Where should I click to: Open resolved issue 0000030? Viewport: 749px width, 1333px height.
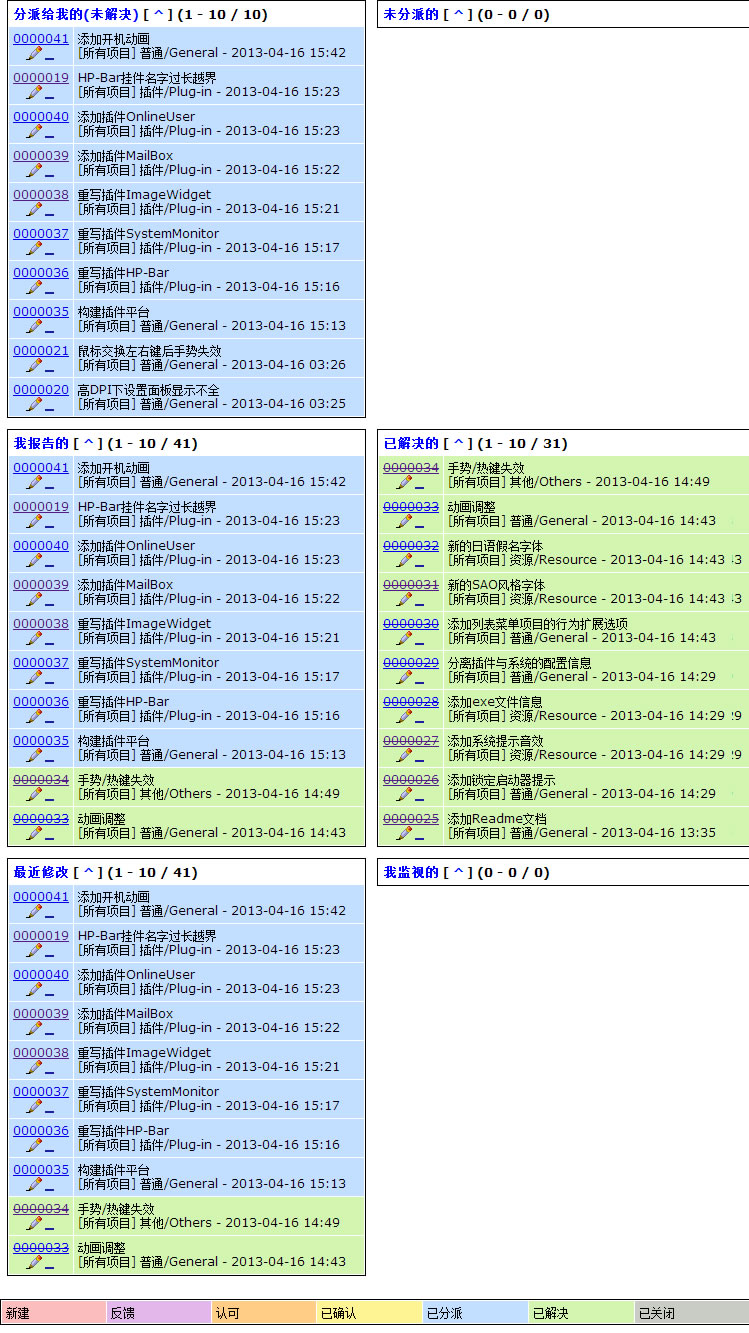coord(411,624)
